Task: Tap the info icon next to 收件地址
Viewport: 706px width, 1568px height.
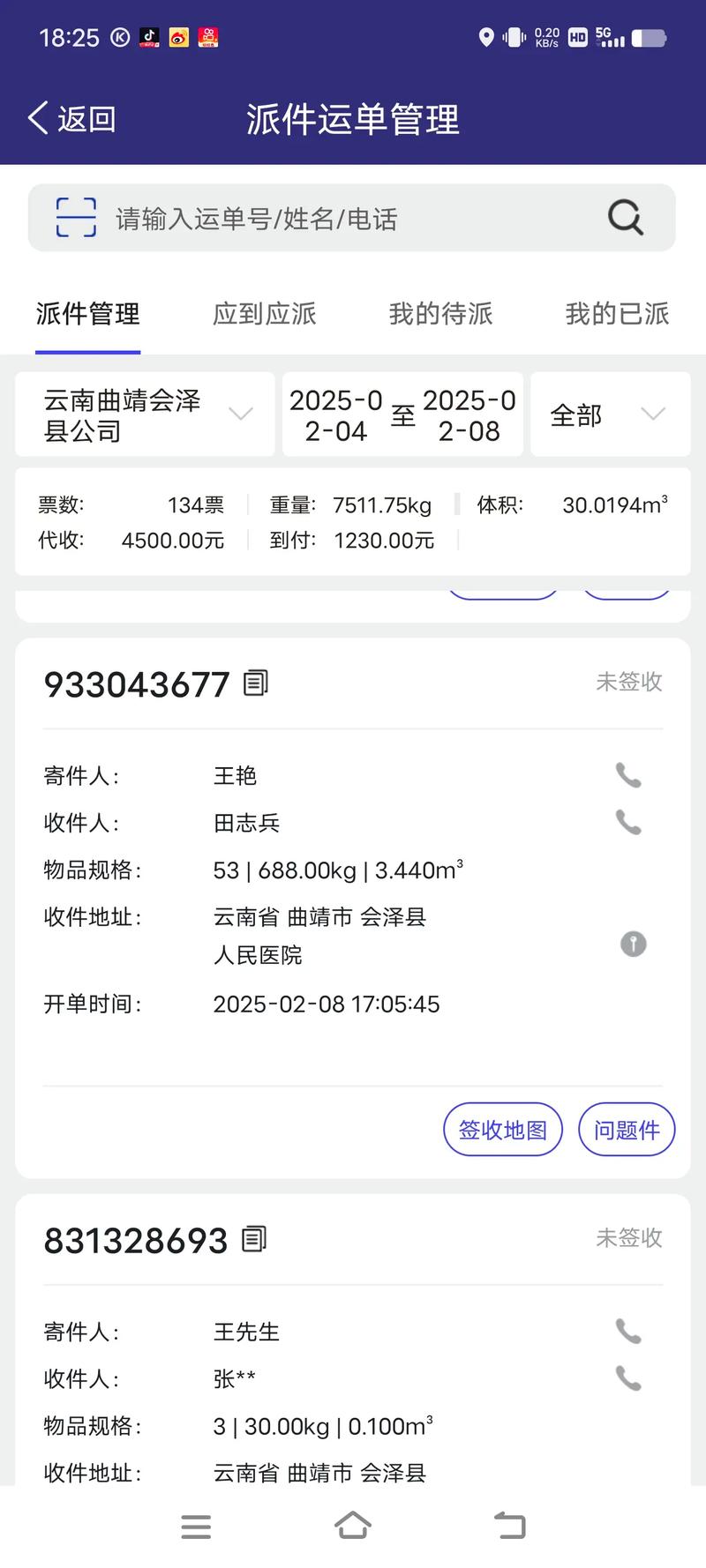Action: [633, 944]
